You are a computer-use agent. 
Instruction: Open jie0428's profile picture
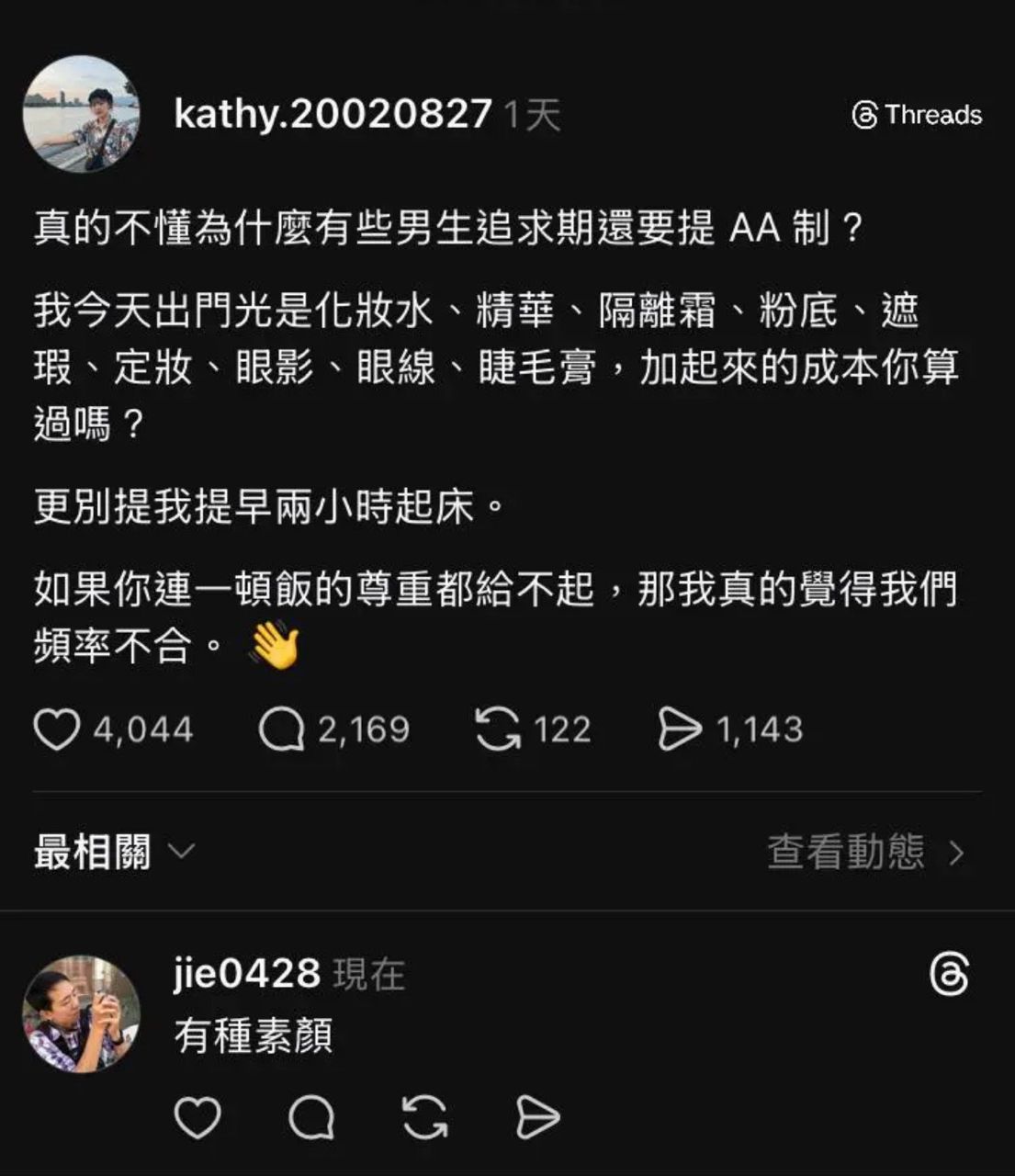(x=82, y=1013)
